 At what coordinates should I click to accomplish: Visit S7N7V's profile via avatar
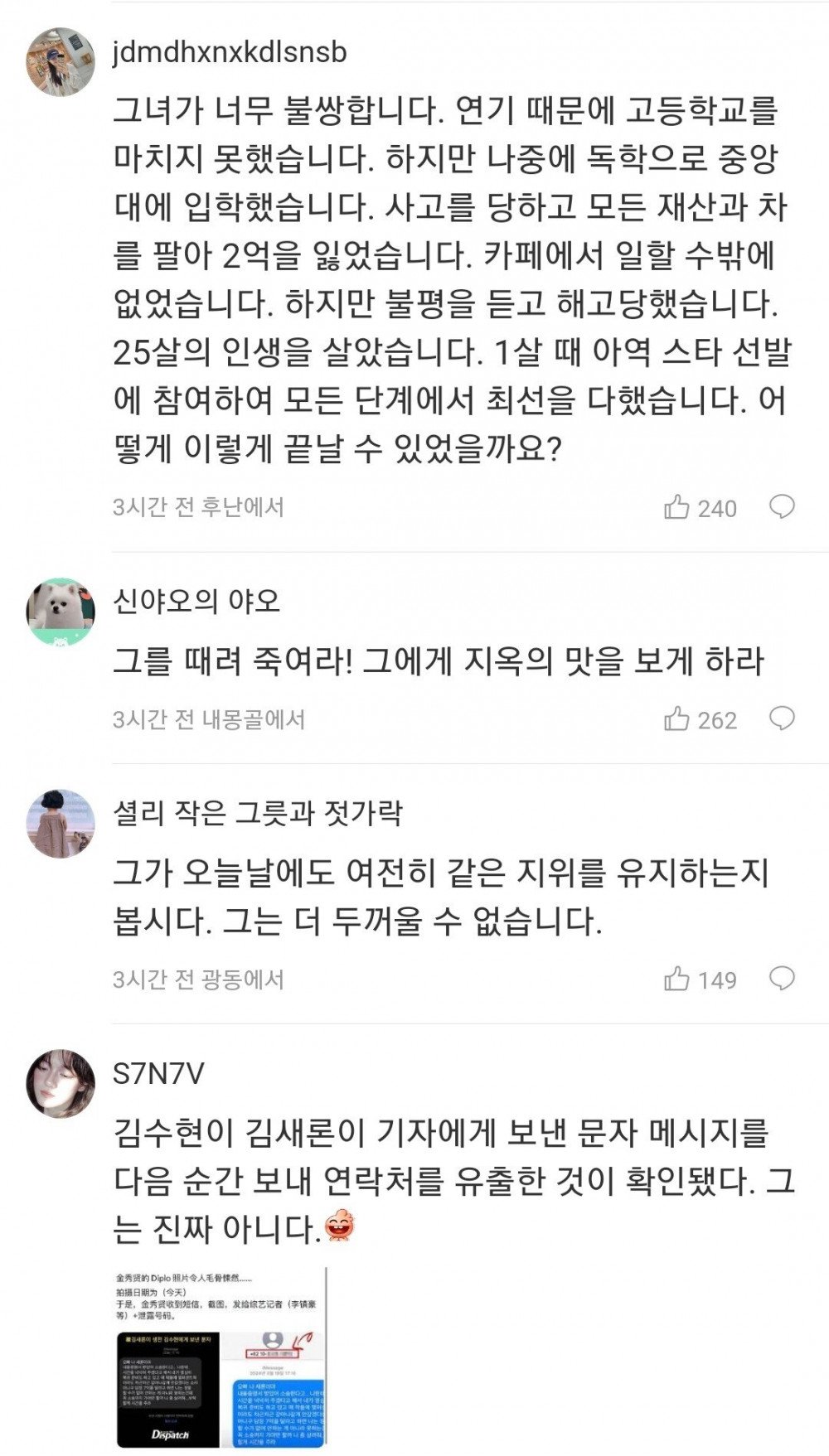pyautogui.click(x=60, y=1083)
